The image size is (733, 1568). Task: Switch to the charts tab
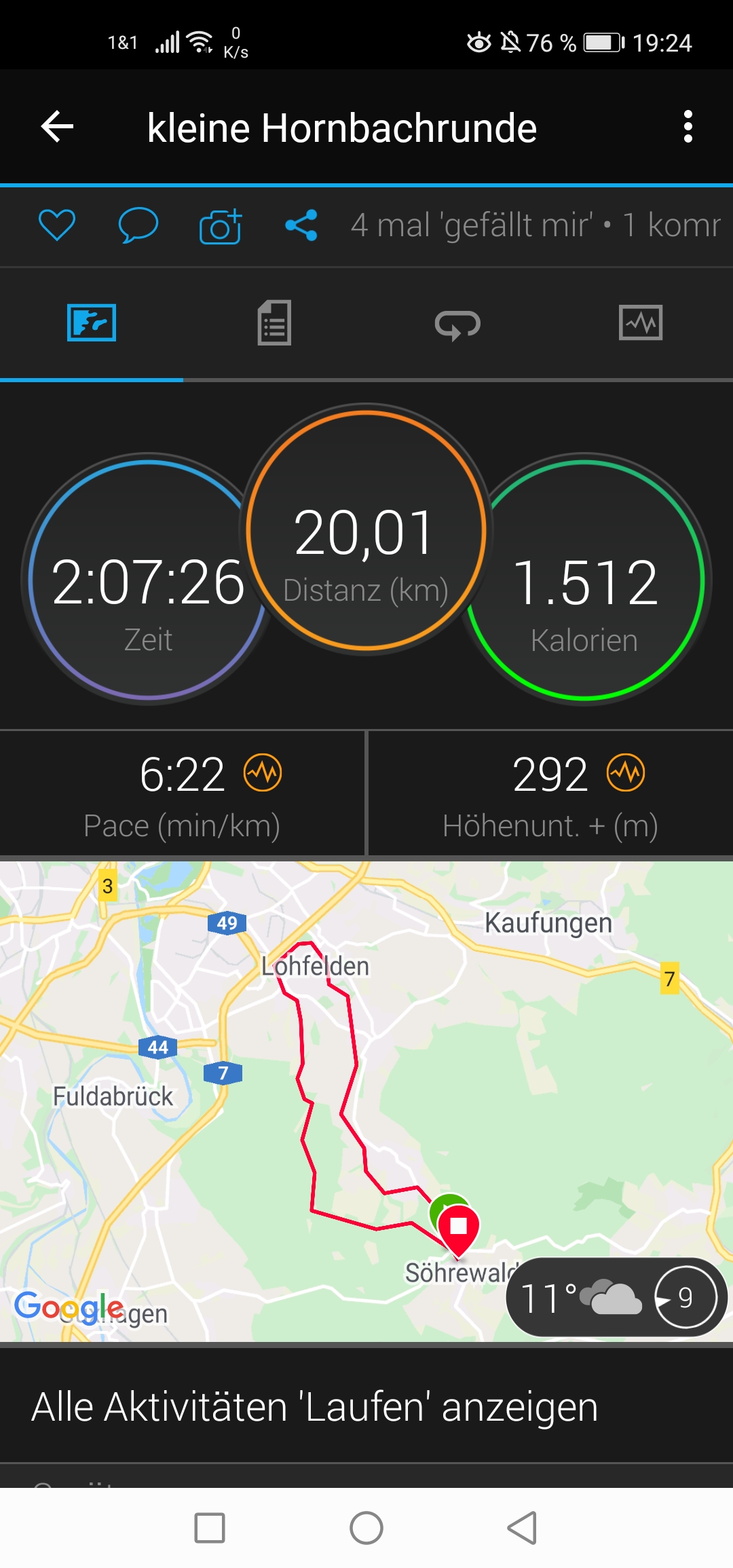[x=641, y=323]
